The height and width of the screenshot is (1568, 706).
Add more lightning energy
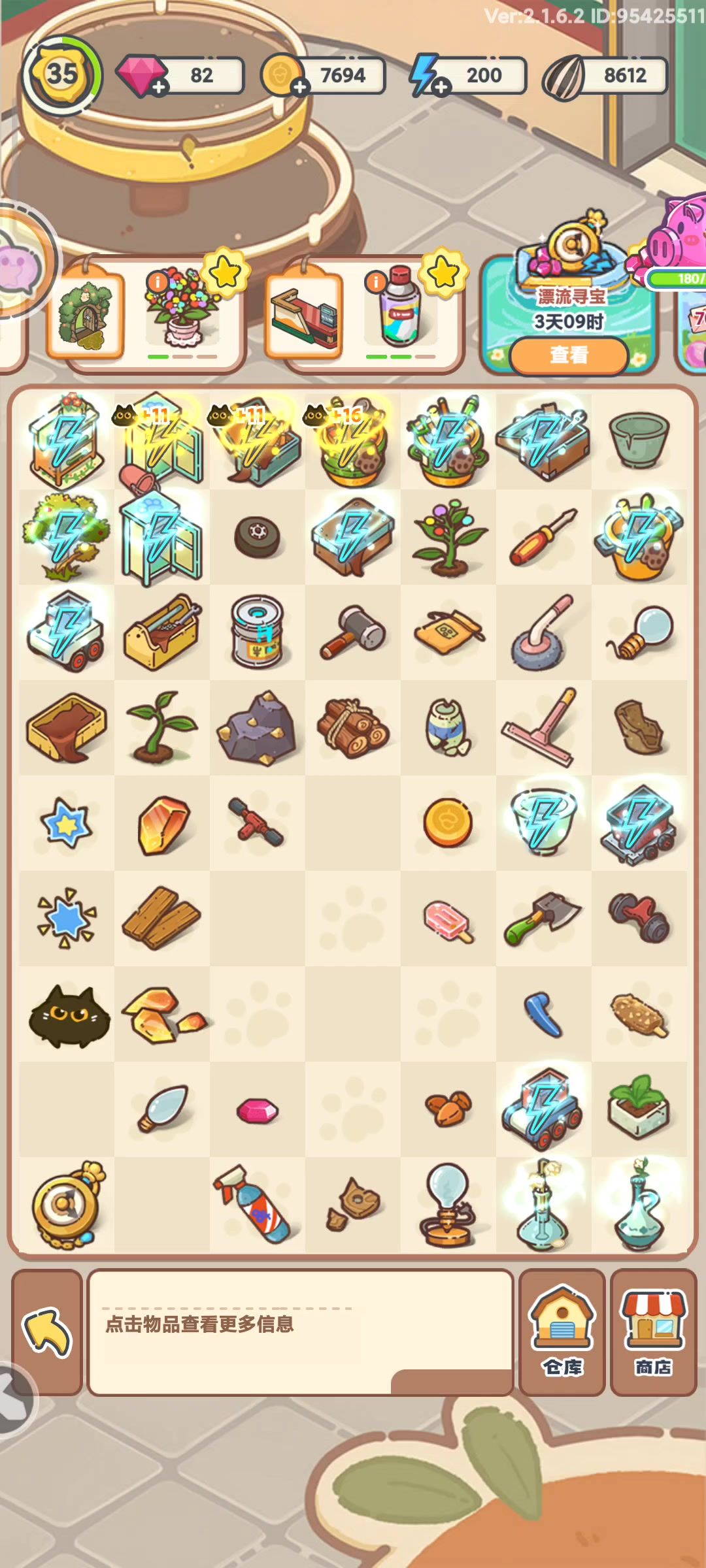point(441,87)
